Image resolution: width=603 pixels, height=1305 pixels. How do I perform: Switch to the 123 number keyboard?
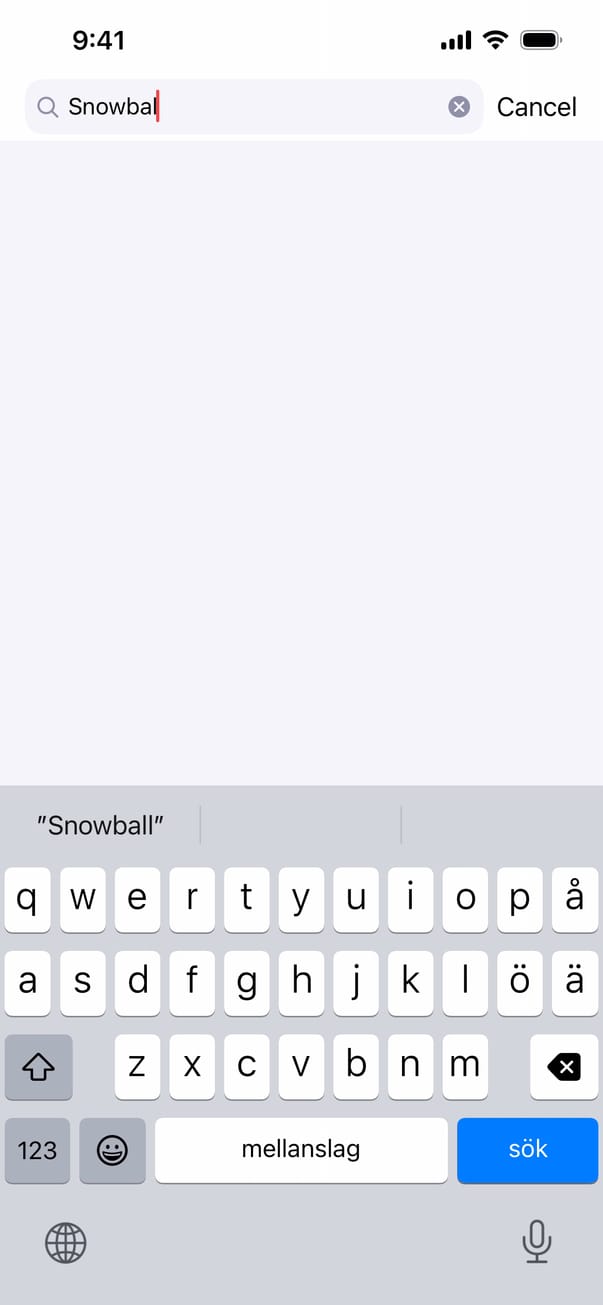37,1150
